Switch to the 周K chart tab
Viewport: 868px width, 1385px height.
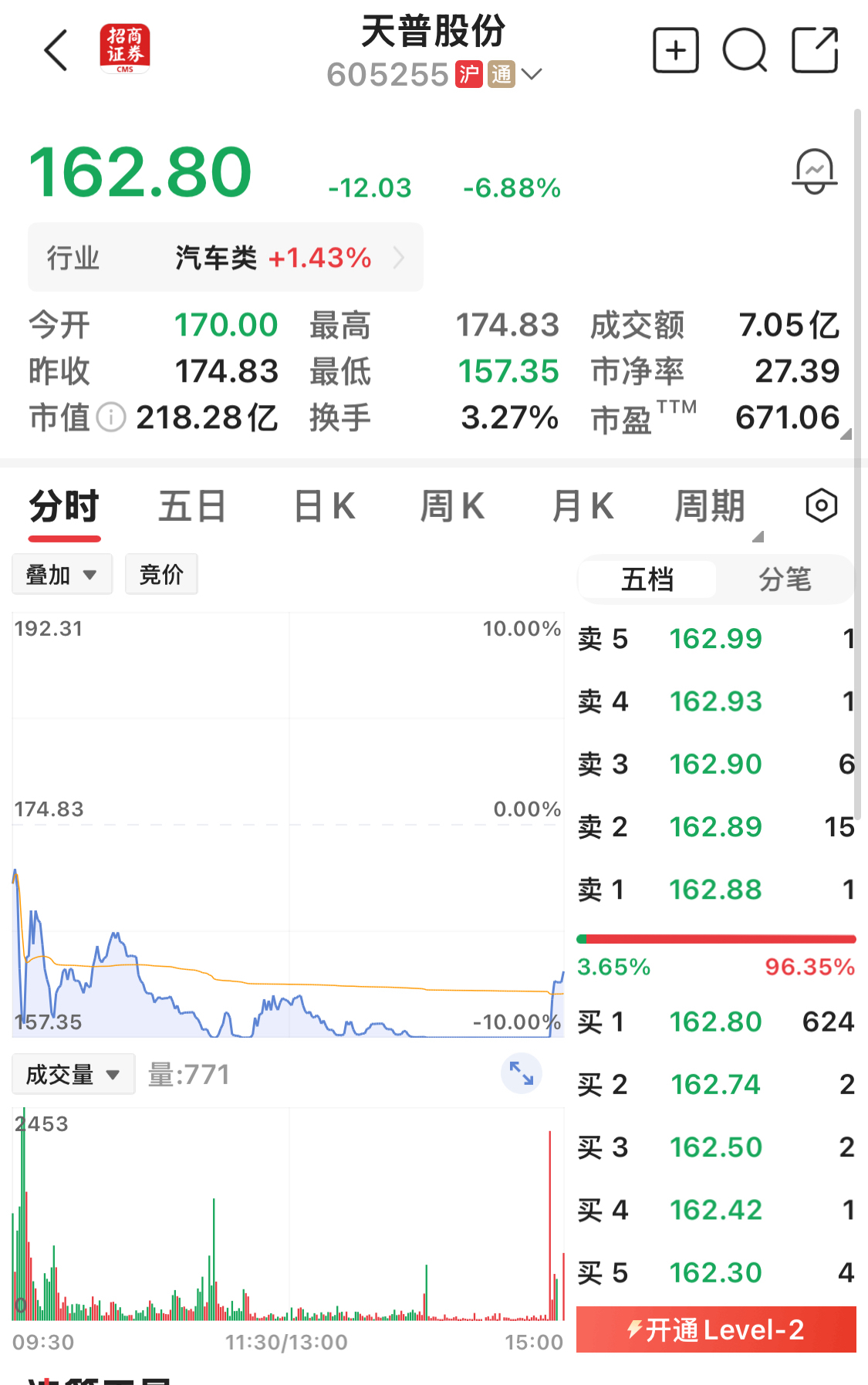tap(452, 507)
